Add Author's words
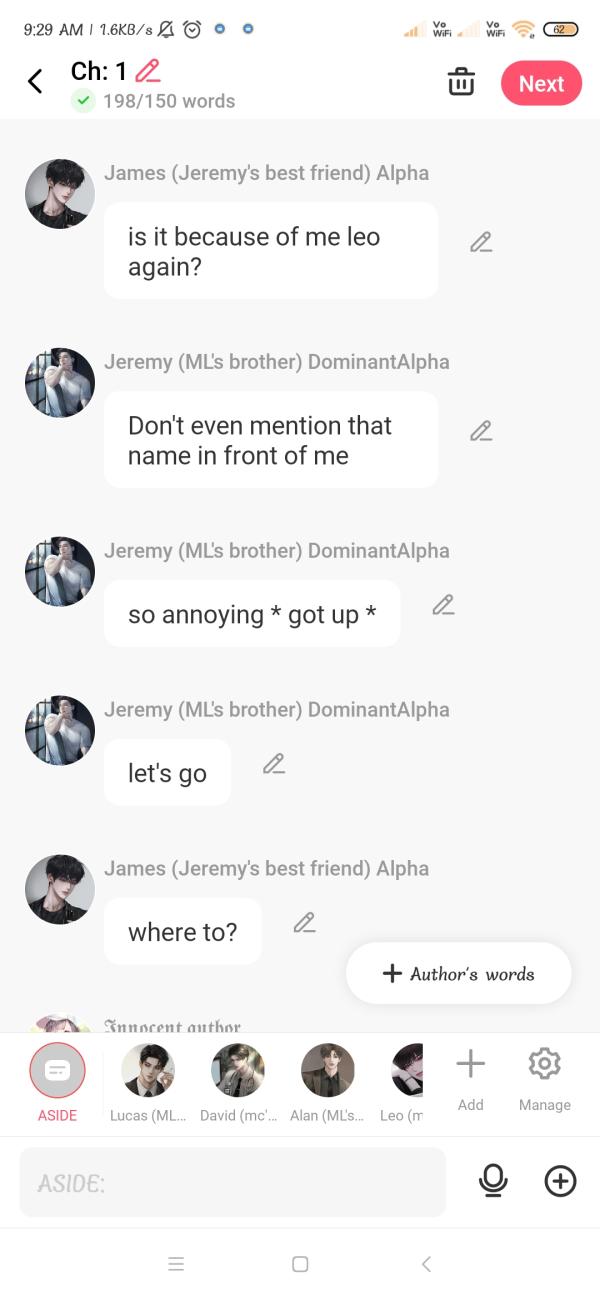 (459, 974)
